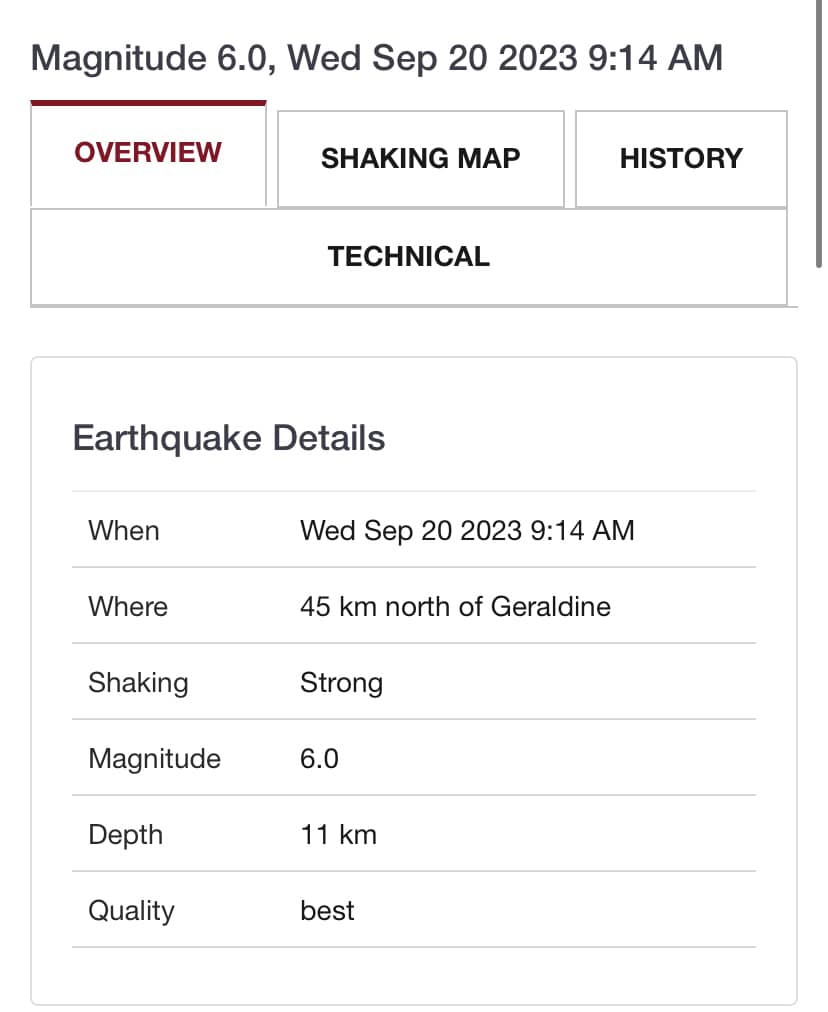Click the 'When' row label
This screenshot has height=1012, width=828.
pyautogui.click(x=123, y=531)
